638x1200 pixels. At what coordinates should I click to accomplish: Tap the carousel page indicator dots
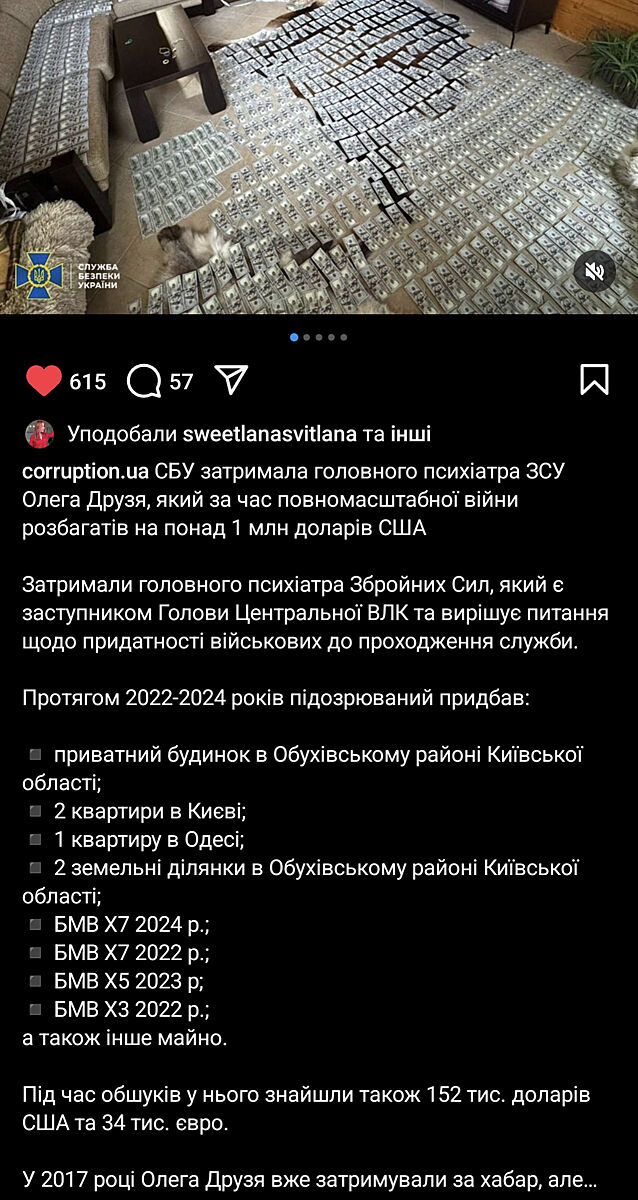(x=318, y=337)
